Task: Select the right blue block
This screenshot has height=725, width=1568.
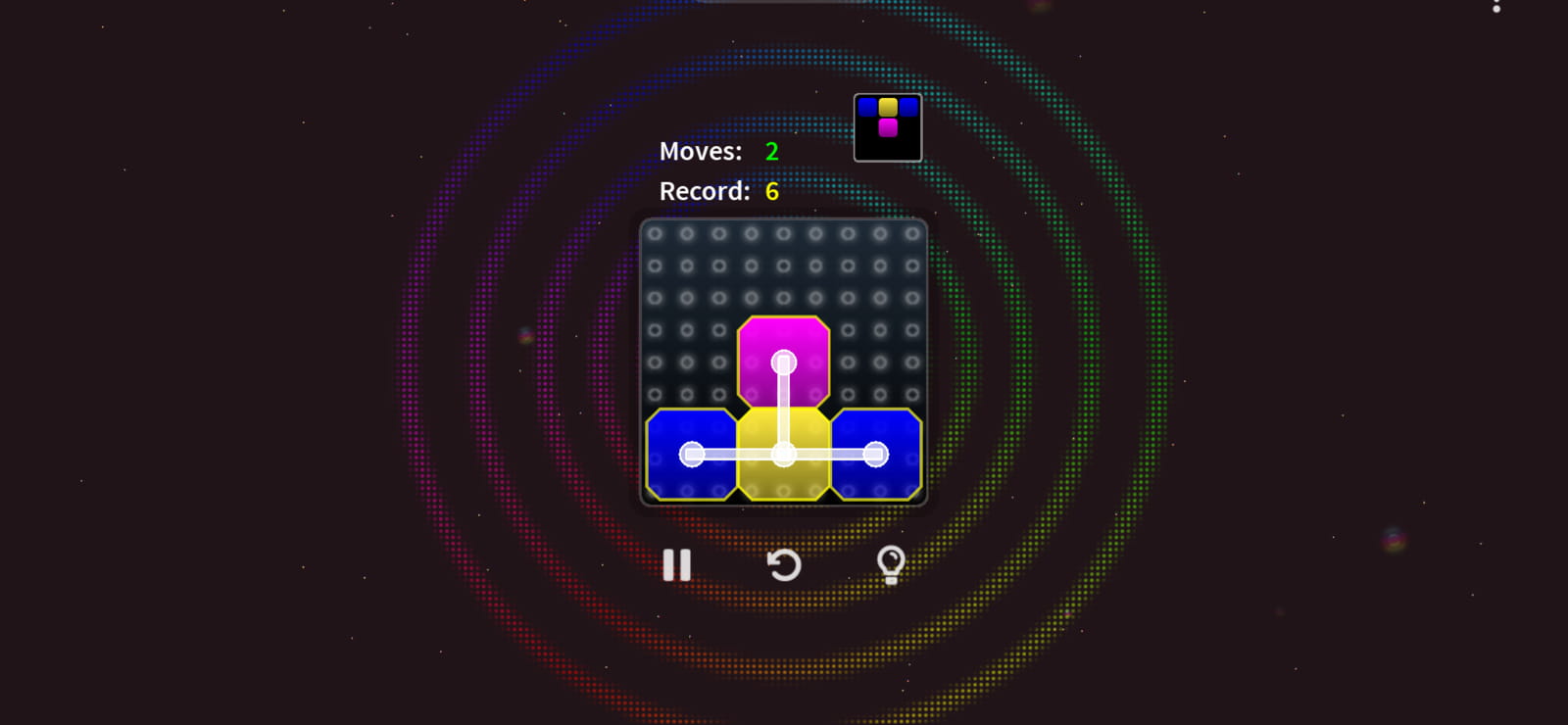Action: 875,455
